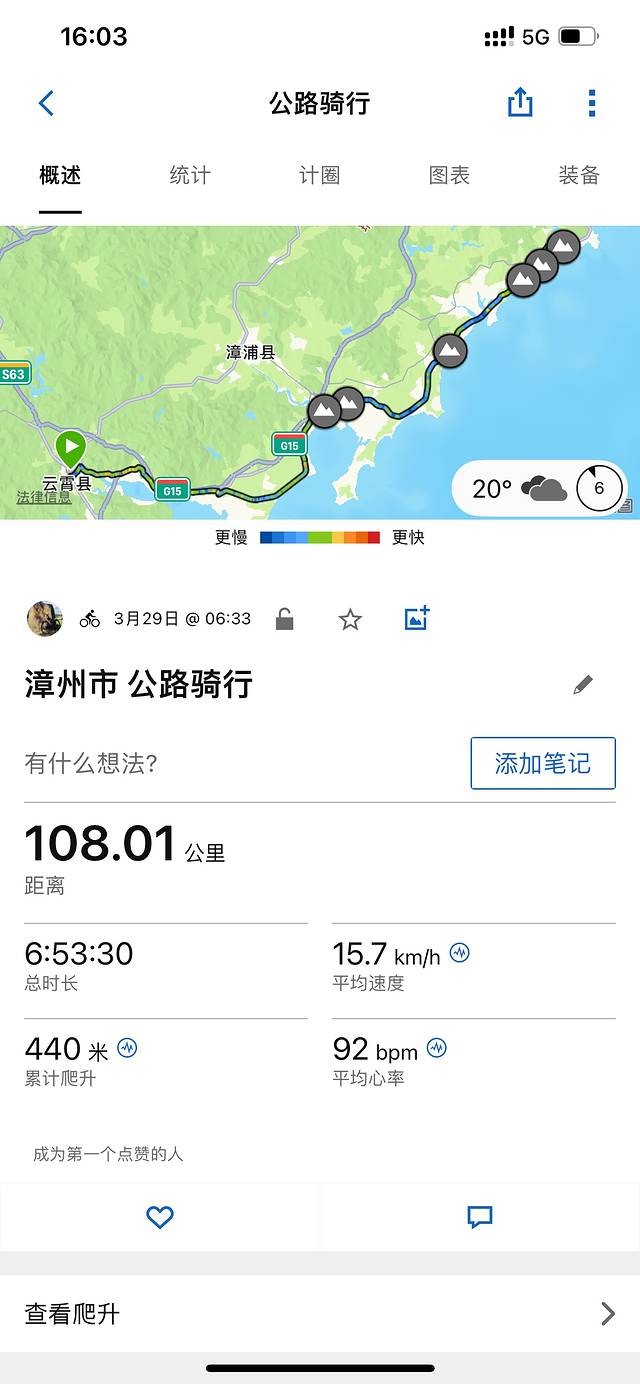The image size is (640, 1384).
Task: Open the three-dot overflow menu
Action: [x=592, y=103]
